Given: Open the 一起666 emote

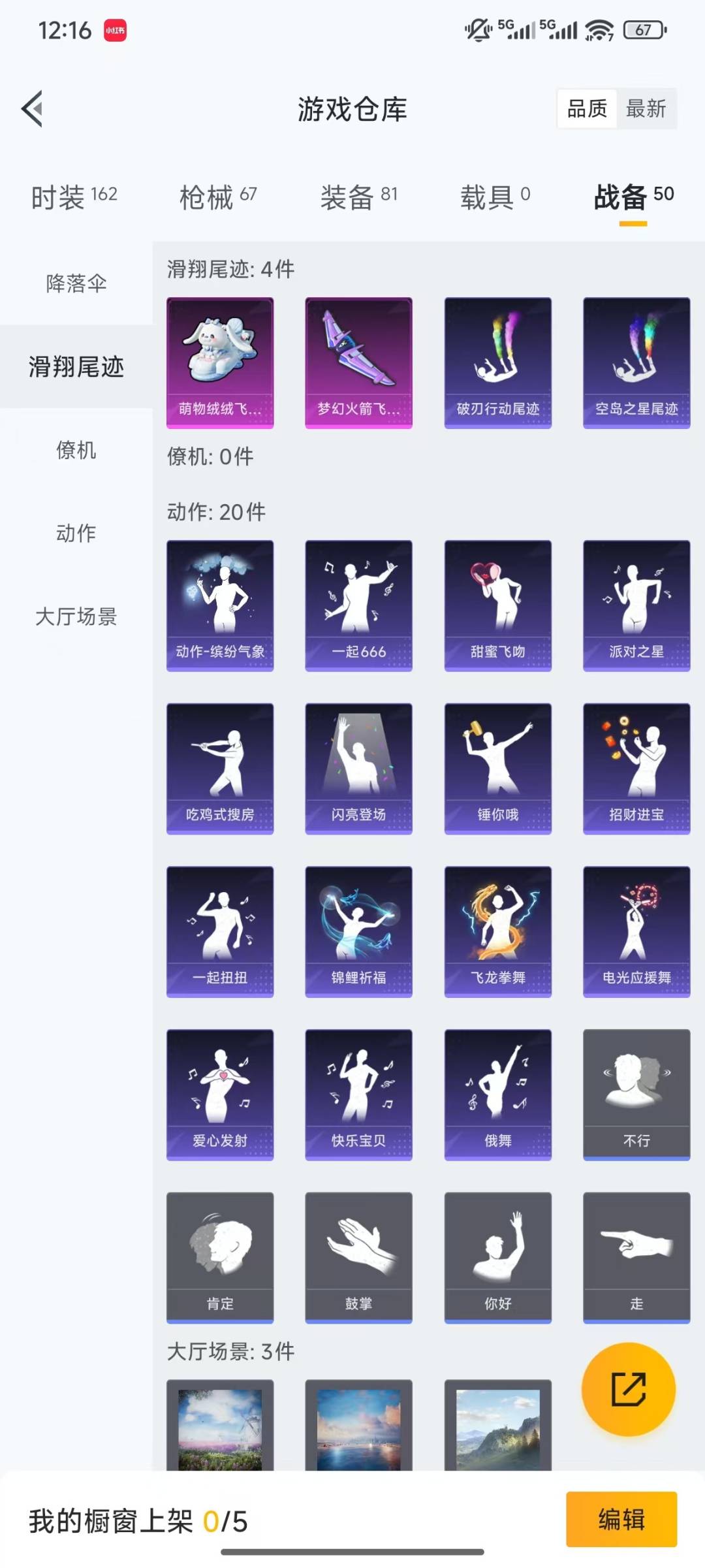Looking at the screenshot, I should tap(358, 605).
